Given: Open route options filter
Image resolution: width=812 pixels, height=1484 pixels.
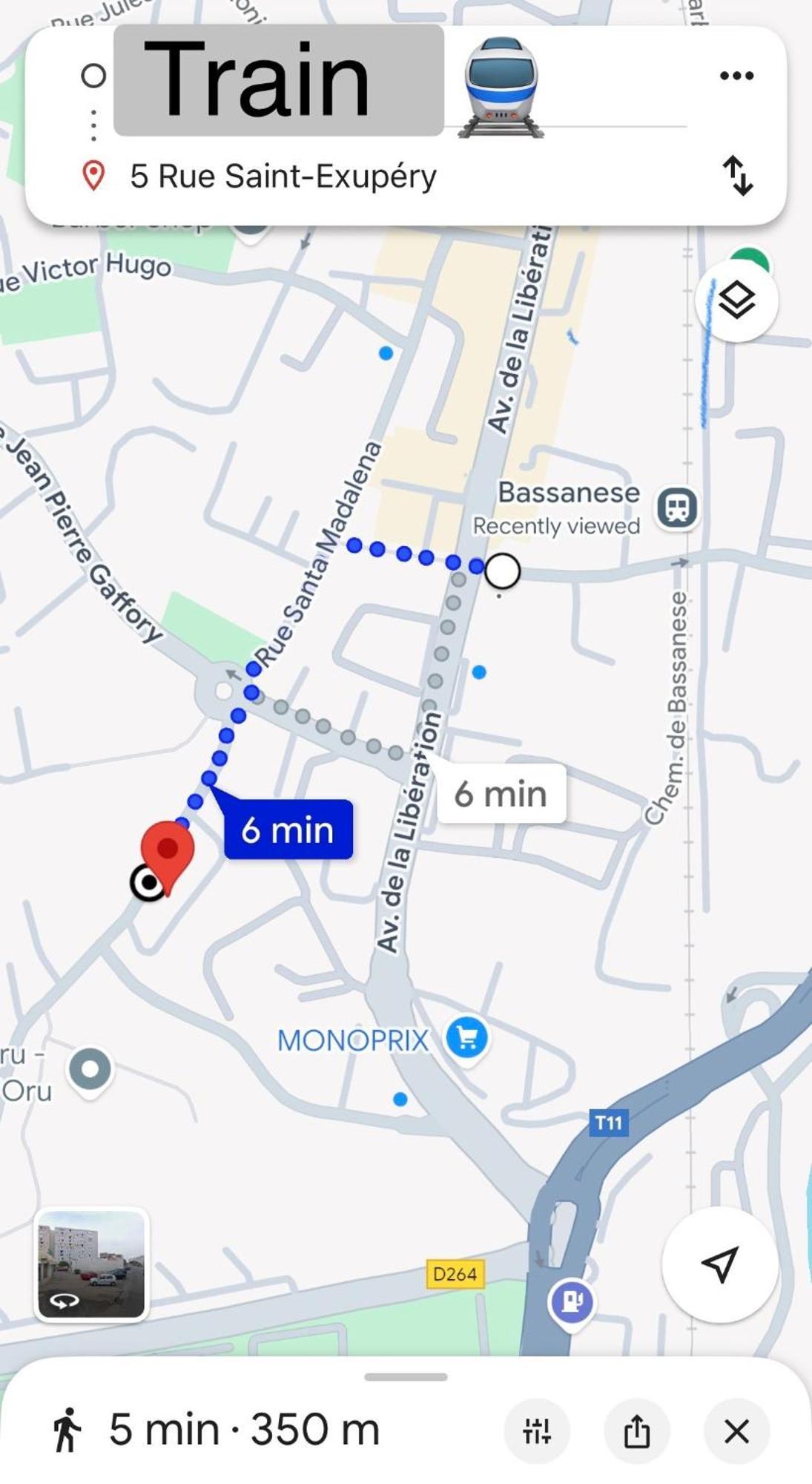Looking at the screenshot, I should point(536,1431).
